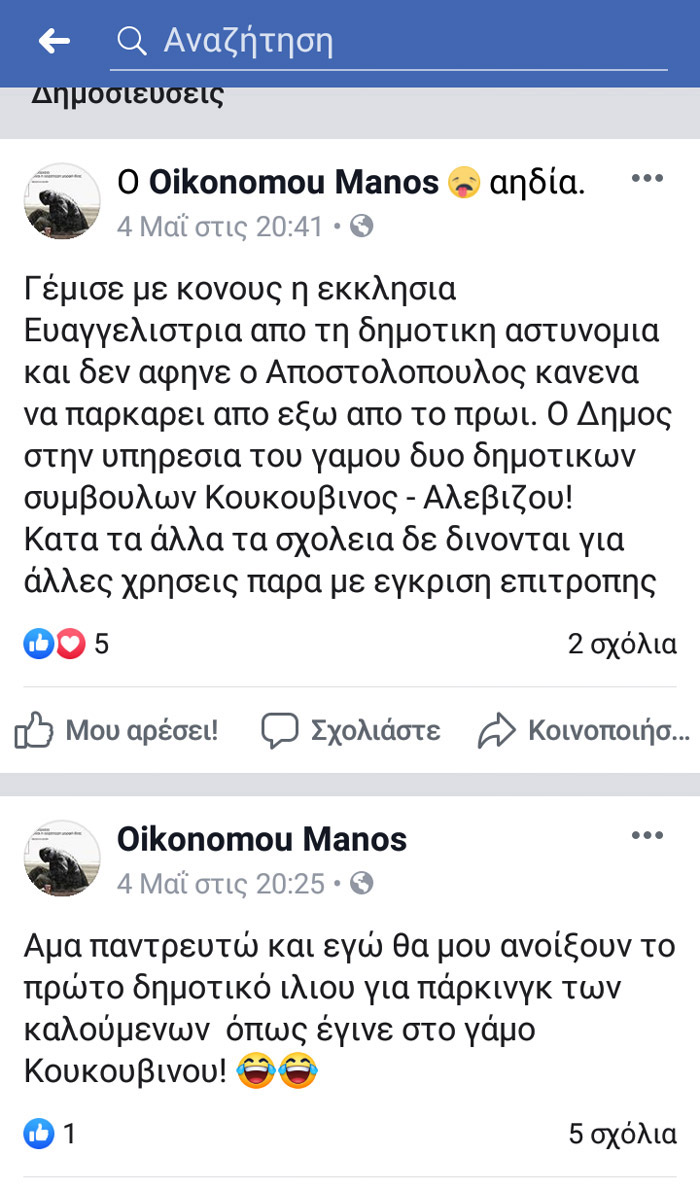This screenshot has width=700, height=1190.
Task: Open Oikonomou Manos name on the 20:25 post
Action: tap(262, 839)
